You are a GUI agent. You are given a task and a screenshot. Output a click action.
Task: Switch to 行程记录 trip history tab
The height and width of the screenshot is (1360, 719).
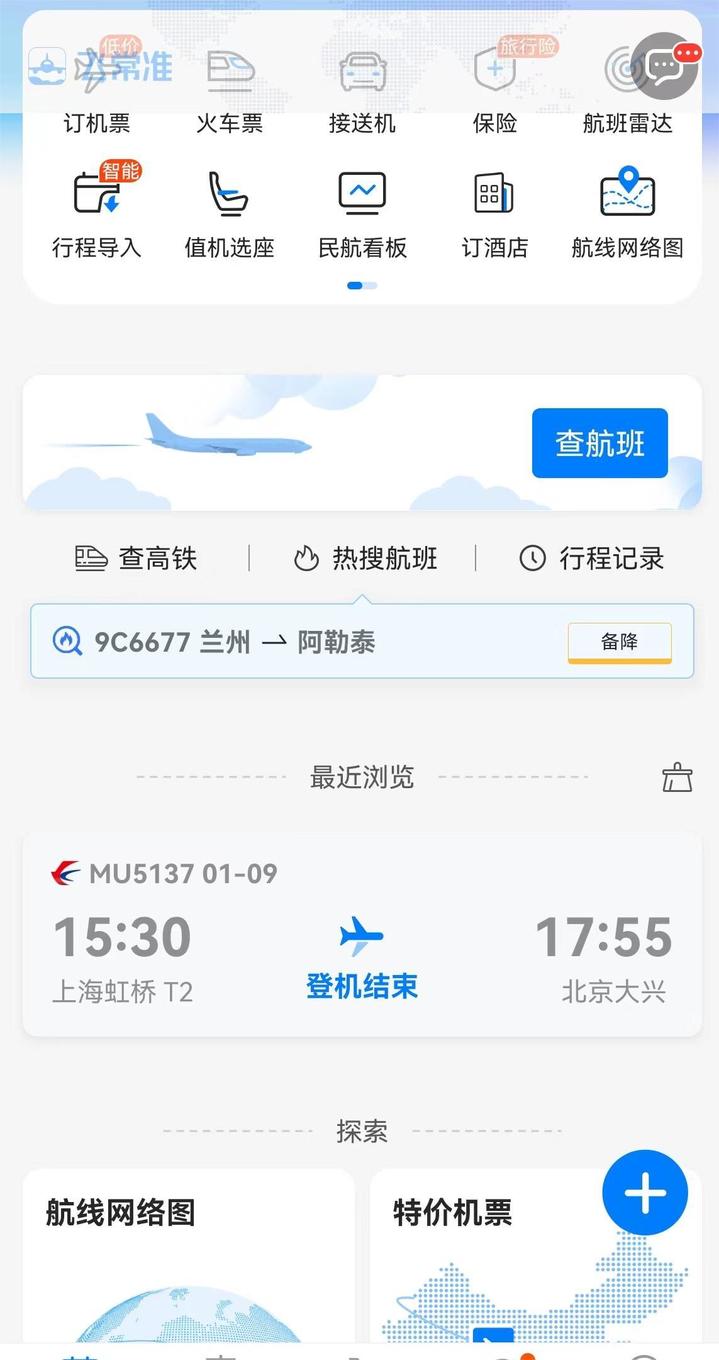(x=591, y=558)
